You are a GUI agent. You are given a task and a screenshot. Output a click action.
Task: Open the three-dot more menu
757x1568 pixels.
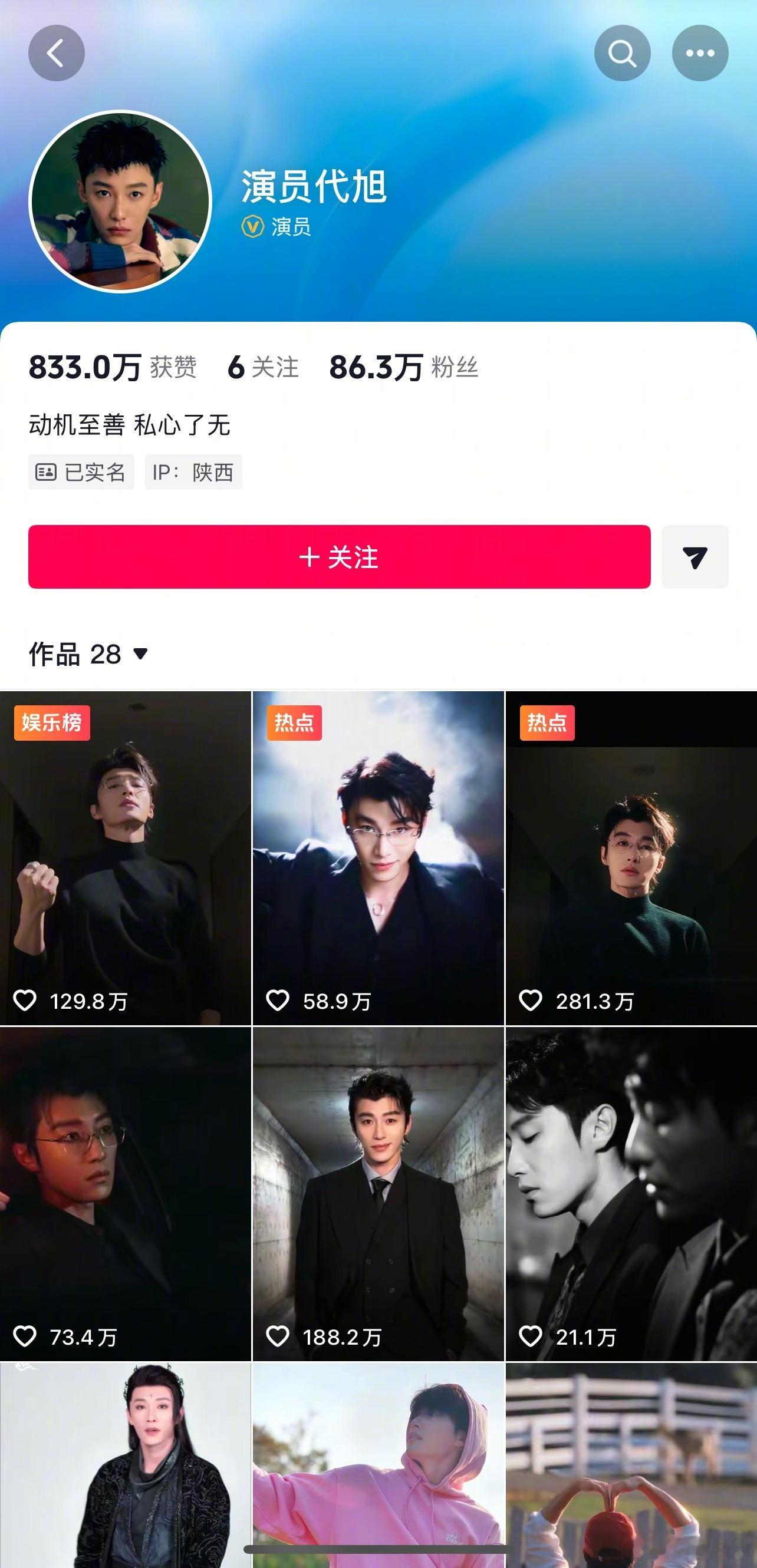pos(700,54)
